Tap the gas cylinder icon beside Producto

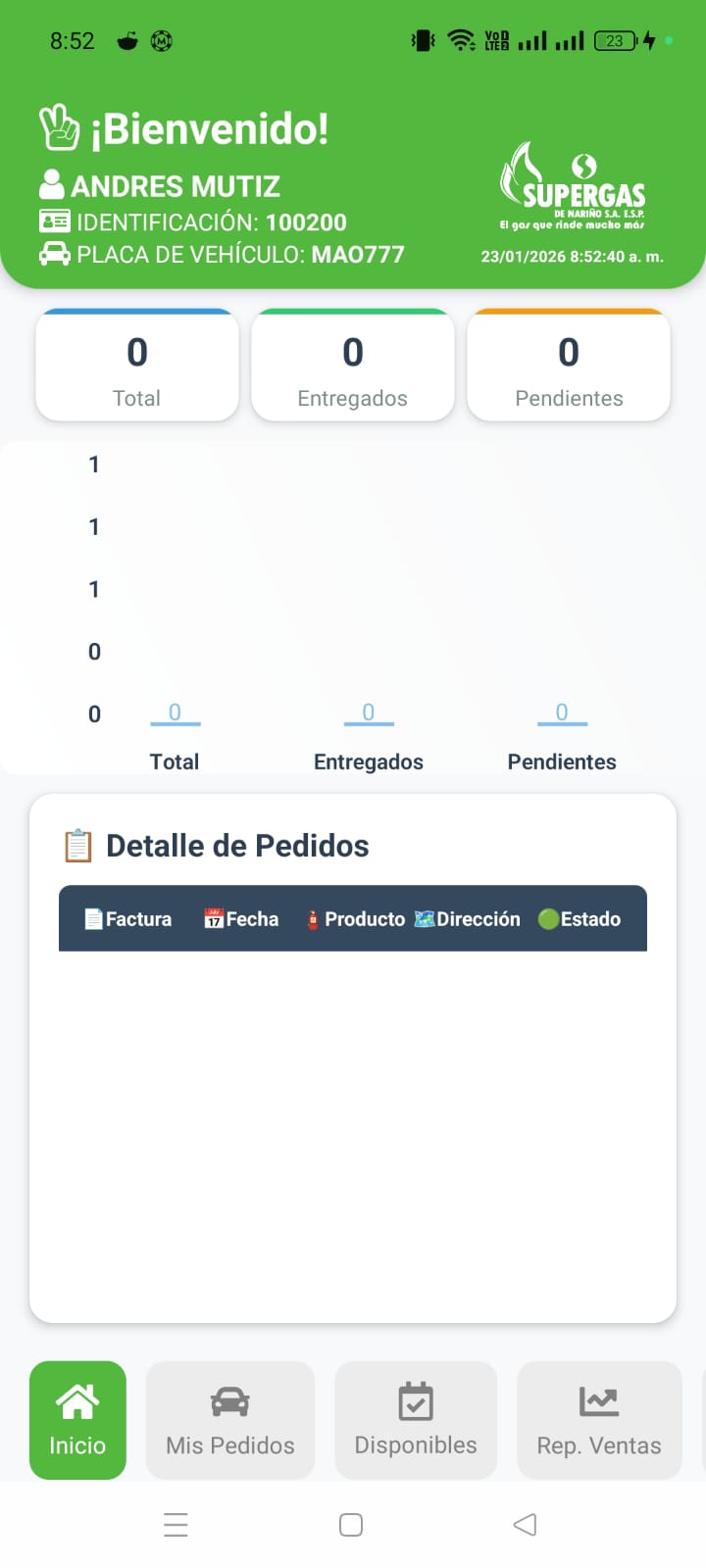[312, 918]
